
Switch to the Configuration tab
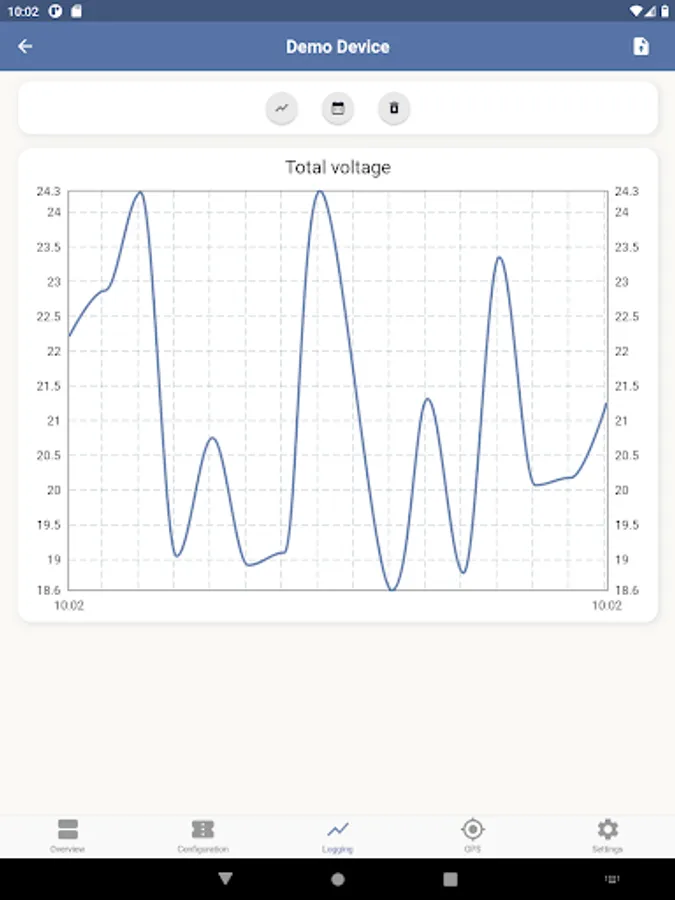pos(203,836)
